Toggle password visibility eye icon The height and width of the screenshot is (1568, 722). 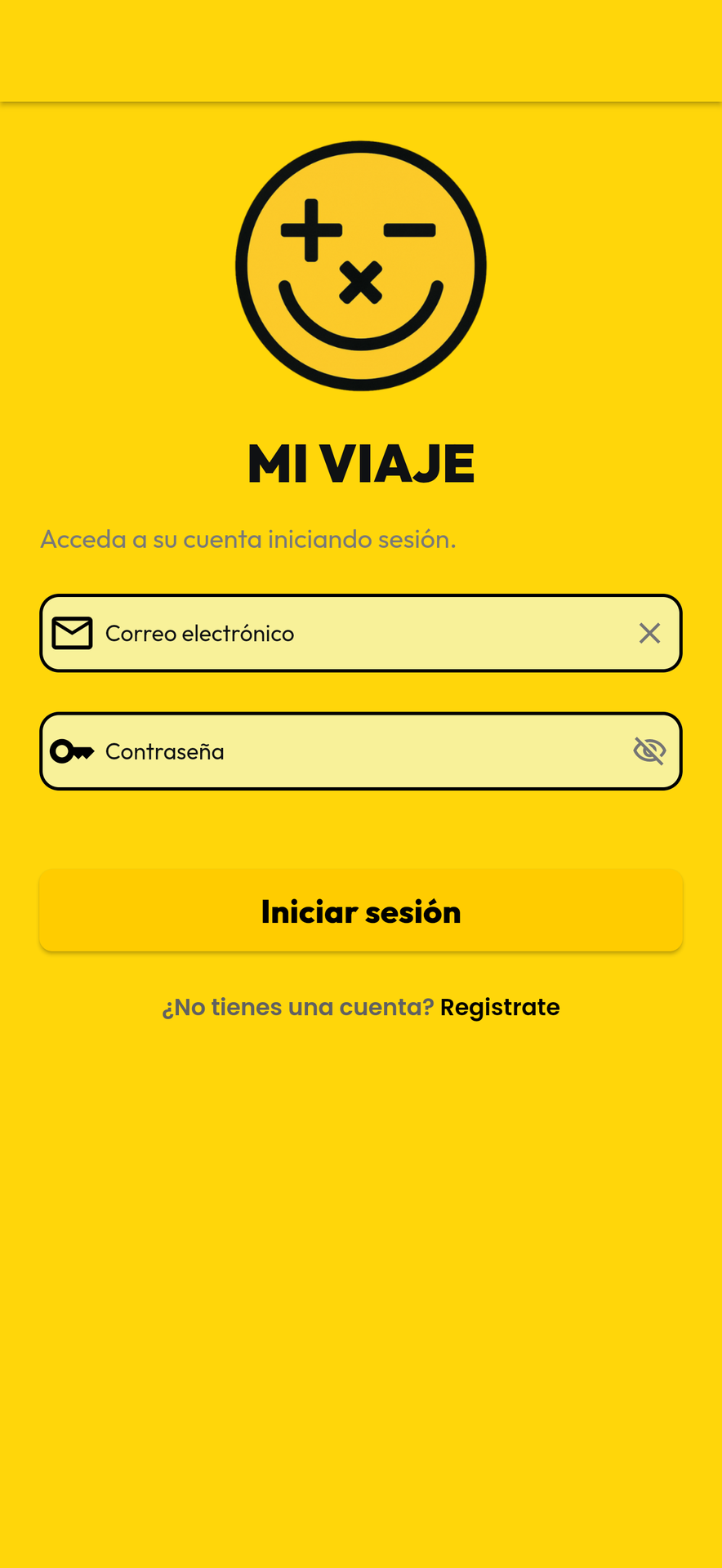click(649, 751)
